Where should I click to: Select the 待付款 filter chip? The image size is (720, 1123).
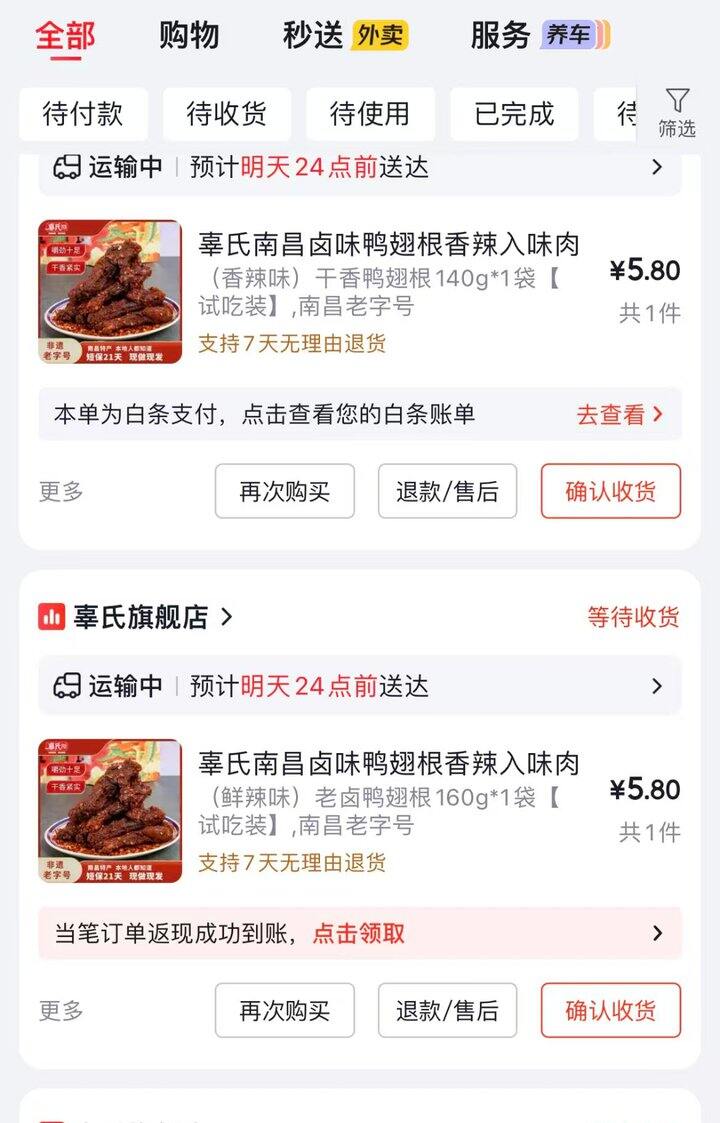coord(83,114)
